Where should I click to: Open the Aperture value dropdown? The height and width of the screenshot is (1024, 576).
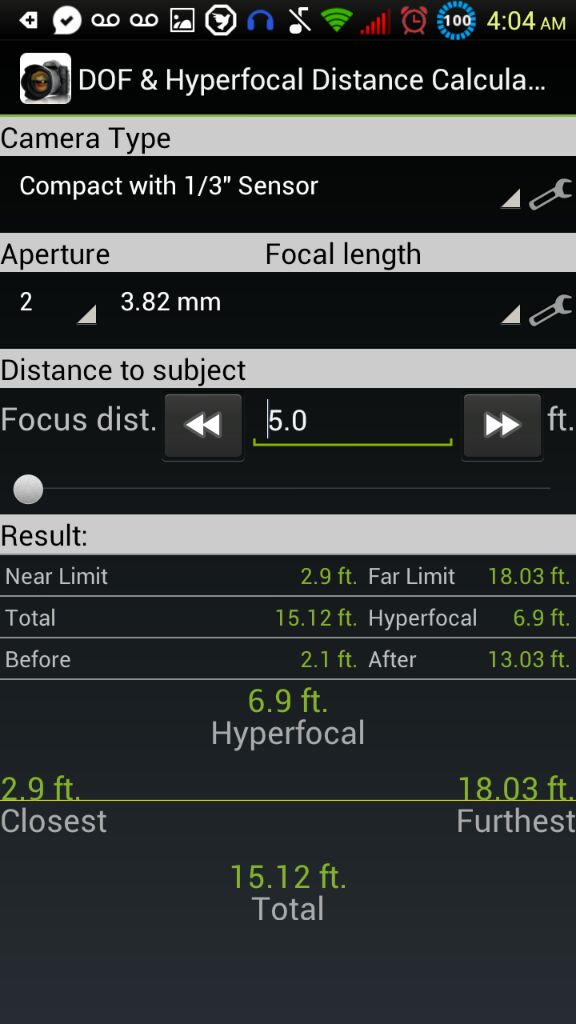point(51,308)
